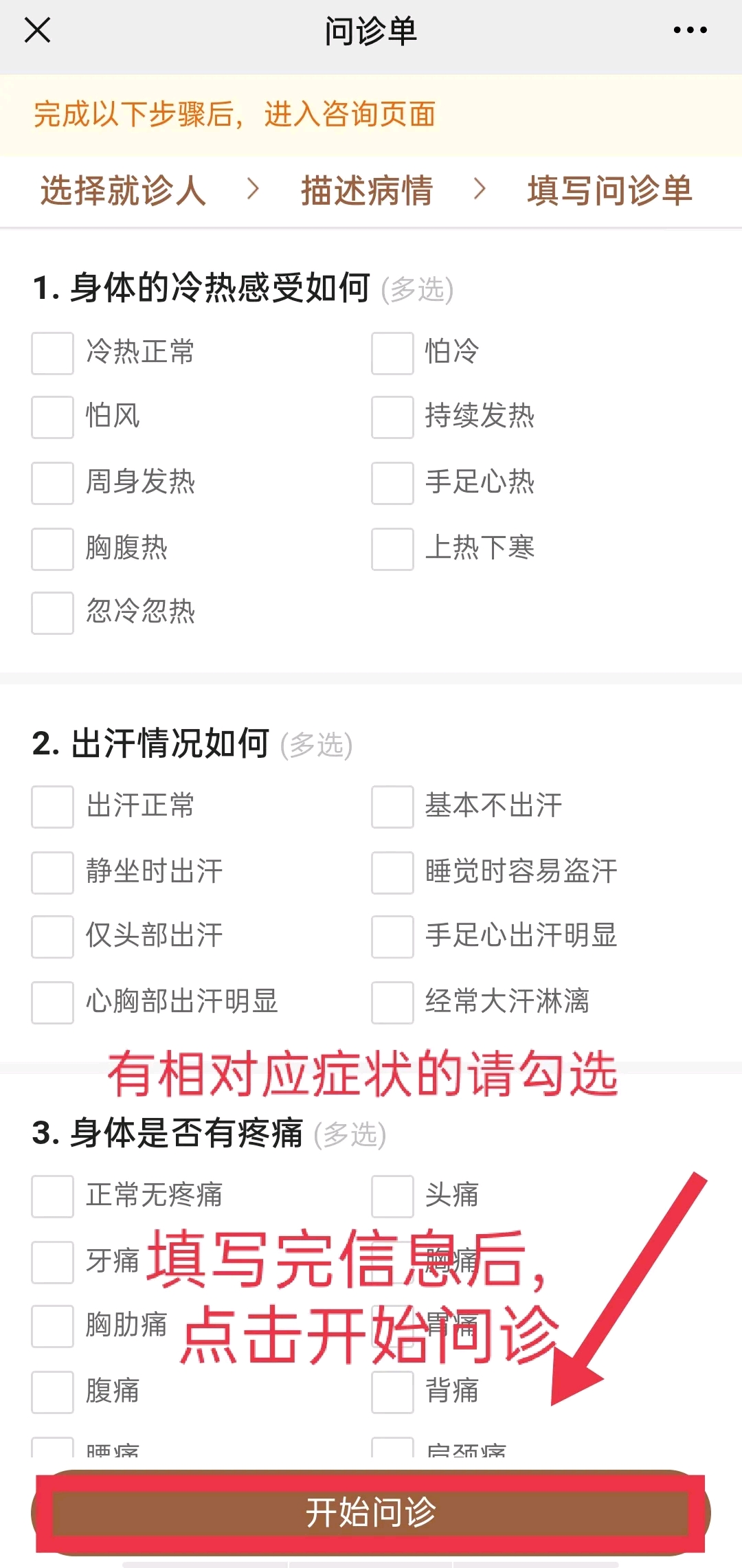The height and width of the screenshot is (1568, 742).
Task: Check 出汗正常 option
Action: pyautogui.click(x=52, y=807)
